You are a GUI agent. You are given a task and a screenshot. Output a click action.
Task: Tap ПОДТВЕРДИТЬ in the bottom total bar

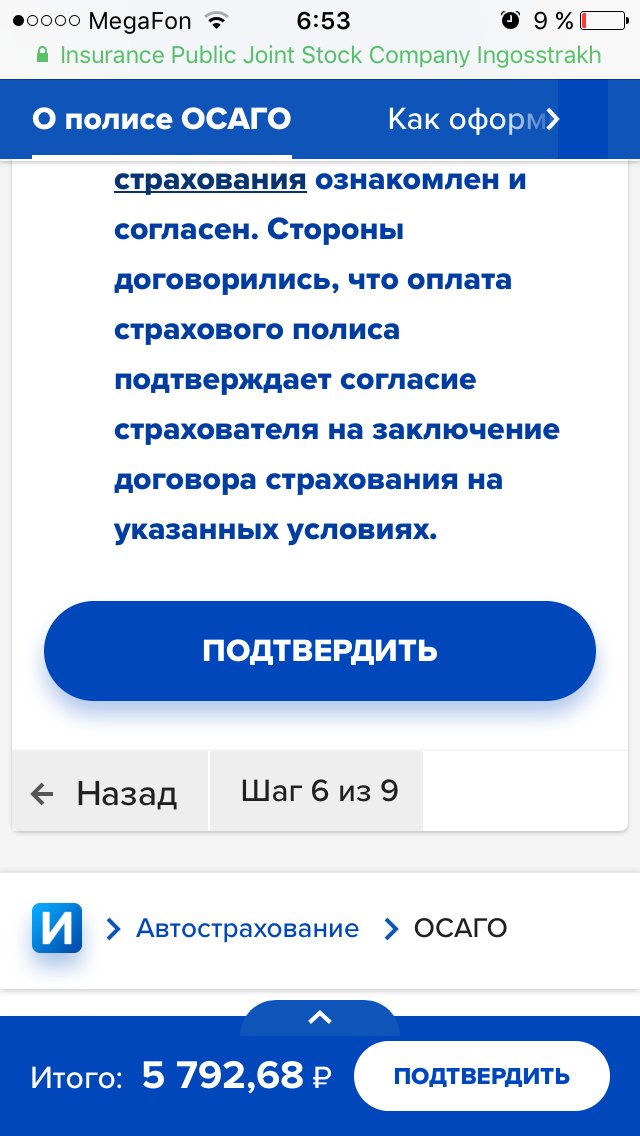click(x=482, y=1076)
